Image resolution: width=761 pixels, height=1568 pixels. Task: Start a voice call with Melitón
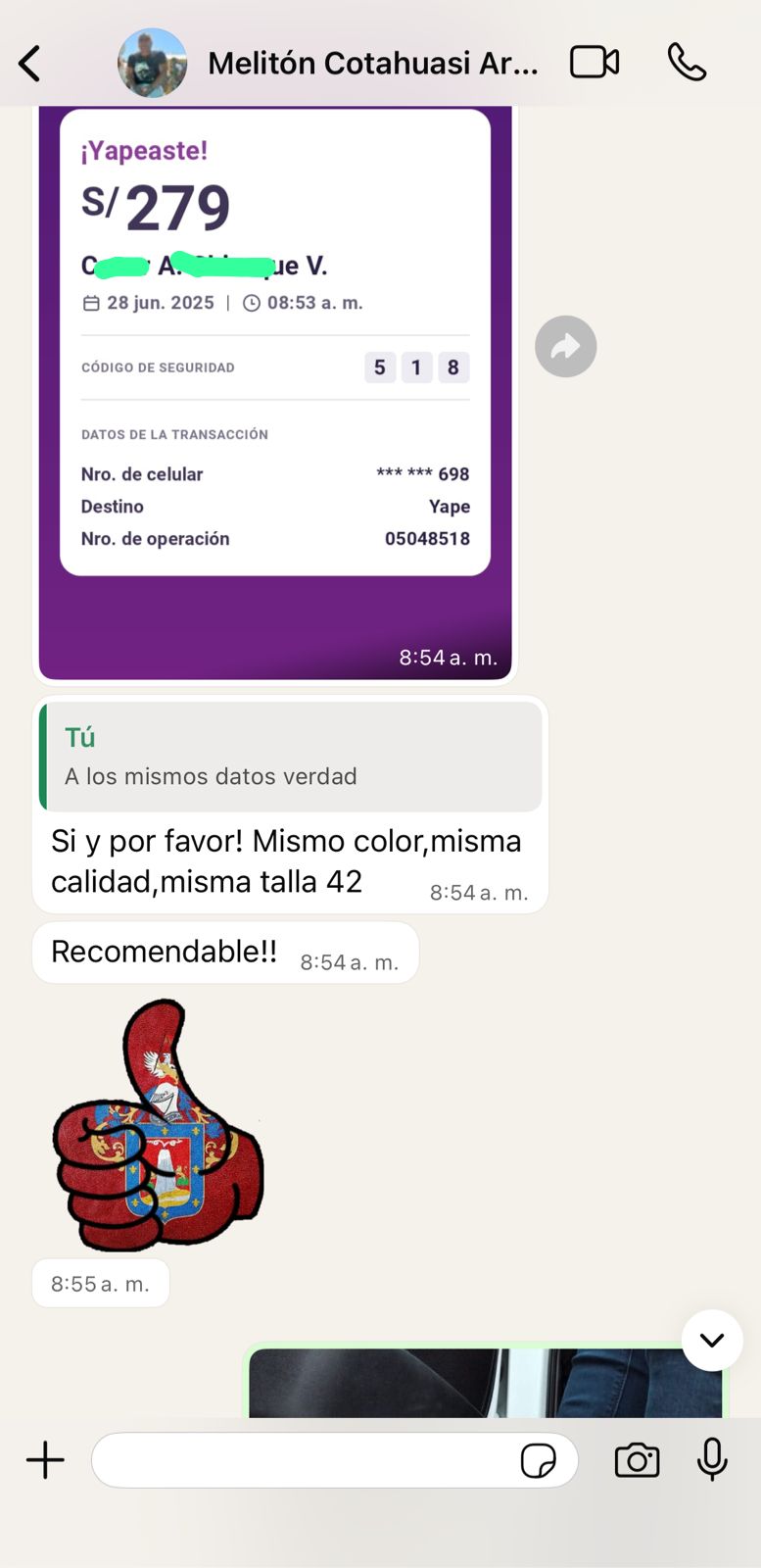coord(687,63)
